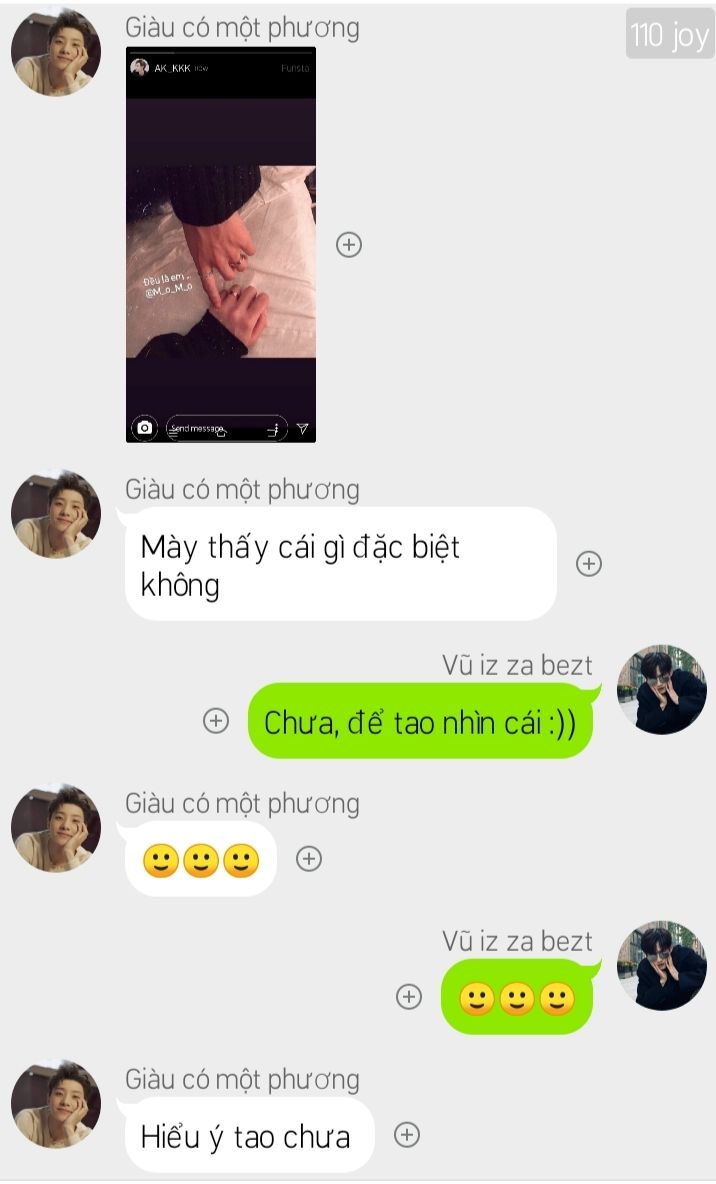Open Giàu có một phương's avatar beside "Hiểu ý tao chưa"
The image size is (716, 1184).
(x=56, y=1104)
